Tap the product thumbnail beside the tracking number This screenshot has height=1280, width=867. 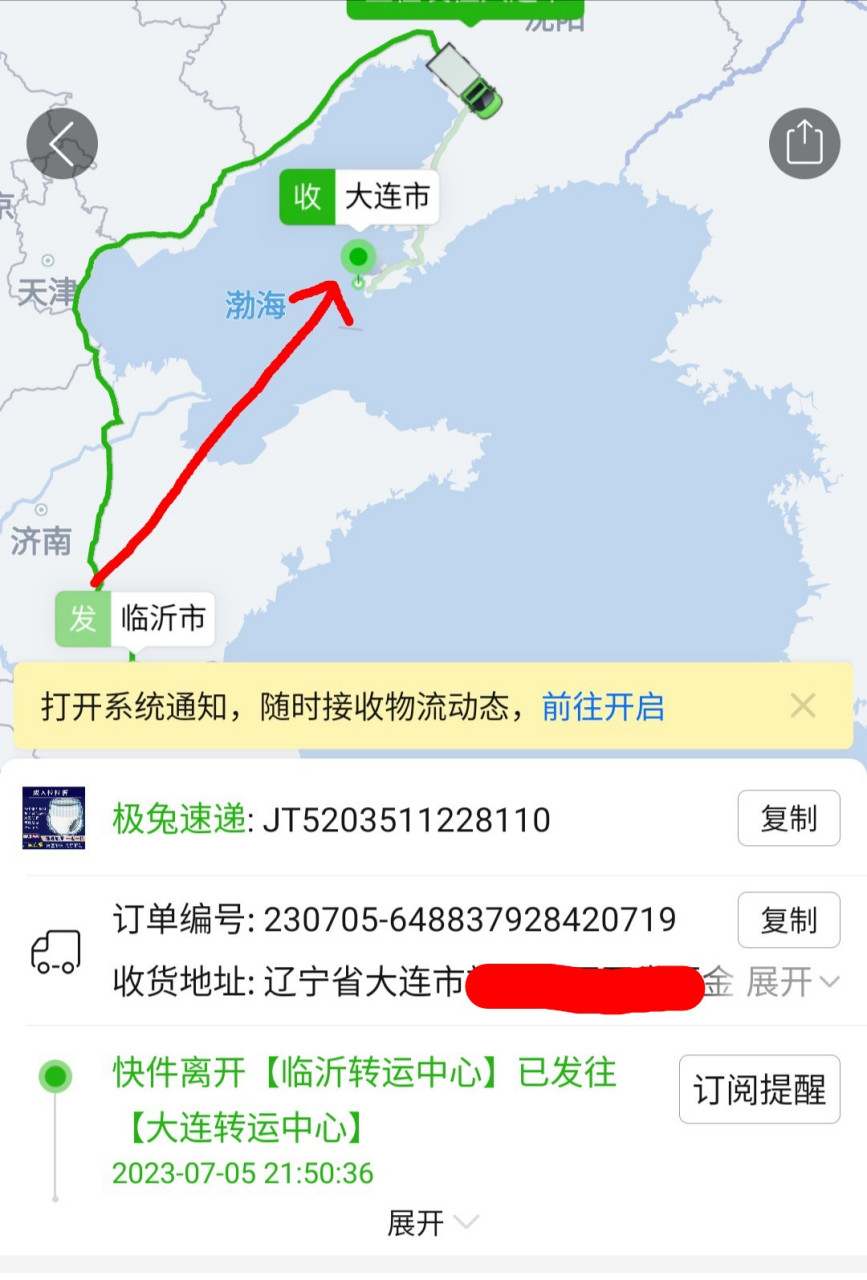(52, 817)
